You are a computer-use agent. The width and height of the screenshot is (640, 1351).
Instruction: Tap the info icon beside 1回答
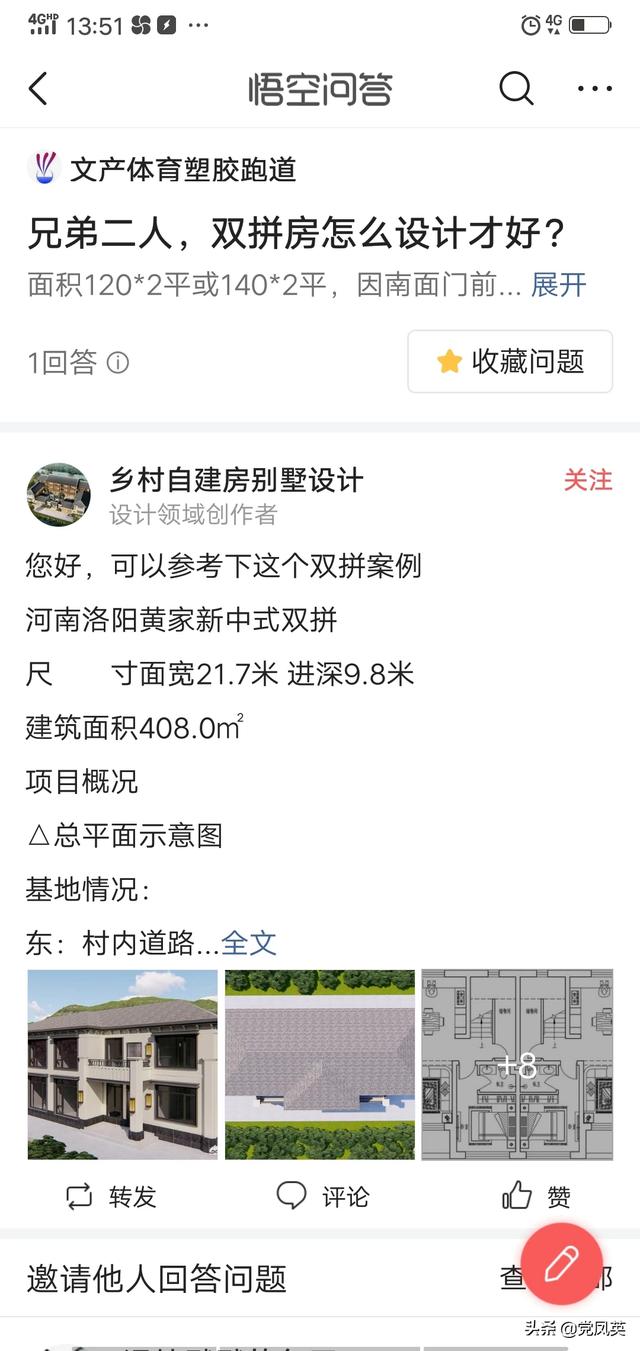tap(118, 362)
